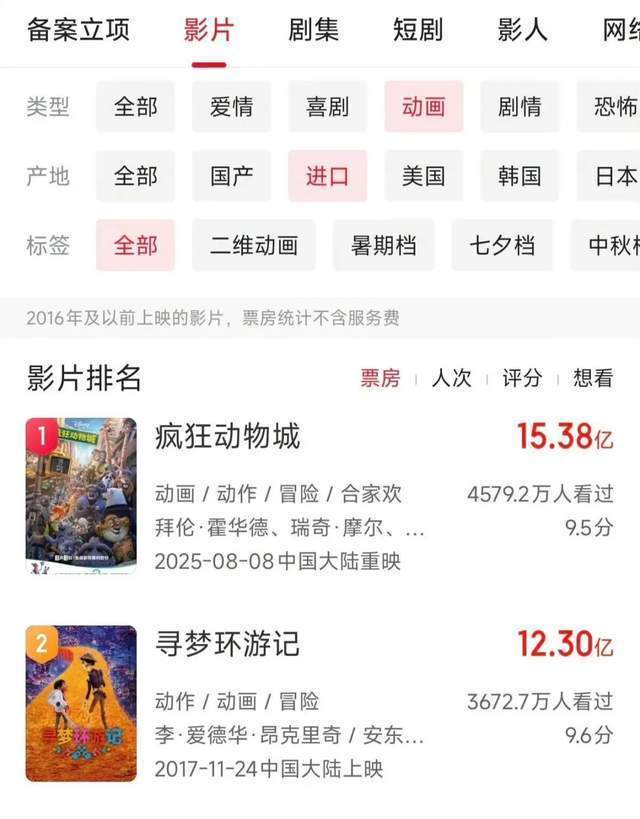Select the 爱情 genre chip
The height and width of the screenshot is (819, 640).
(231, 106)
